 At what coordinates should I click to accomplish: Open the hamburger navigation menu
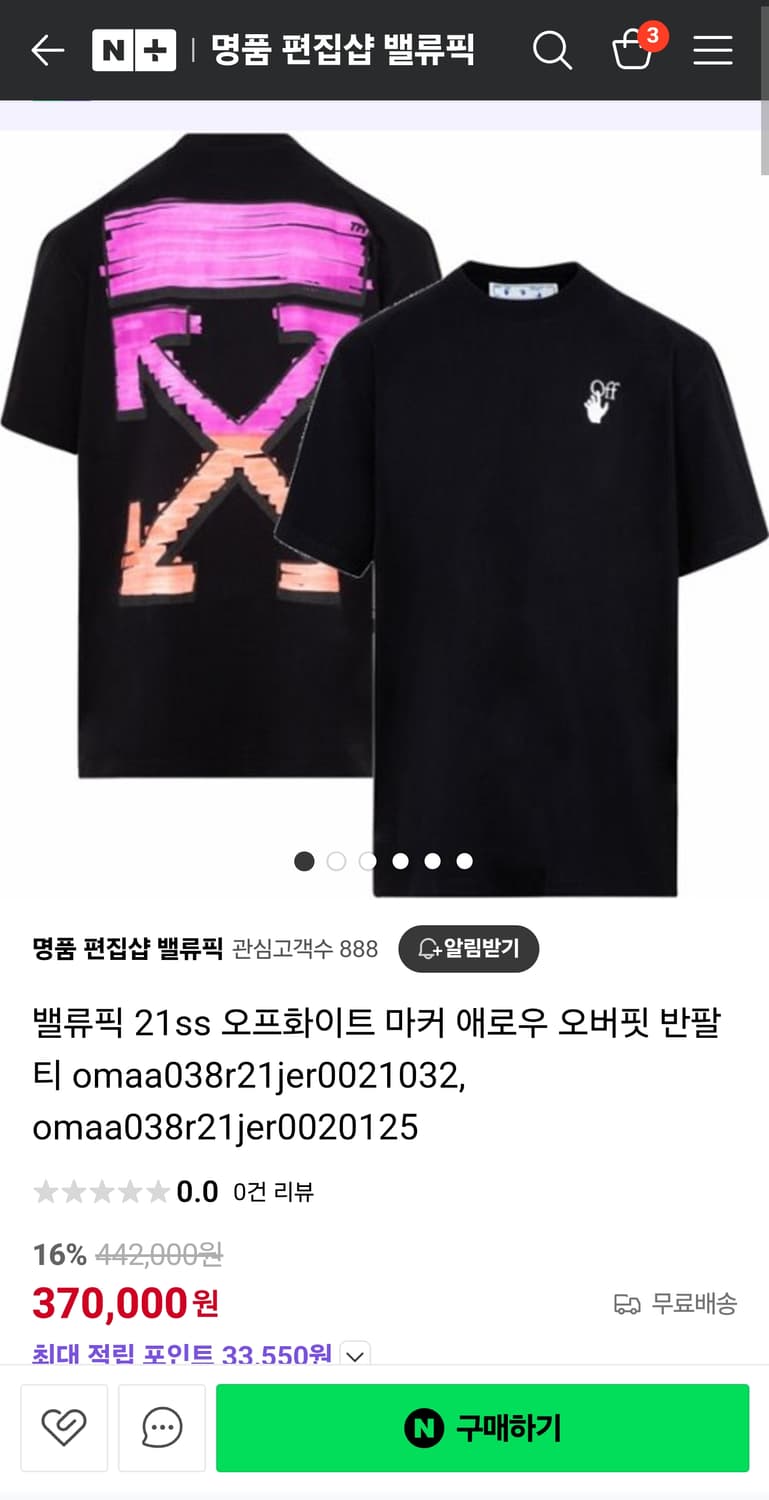713,51
